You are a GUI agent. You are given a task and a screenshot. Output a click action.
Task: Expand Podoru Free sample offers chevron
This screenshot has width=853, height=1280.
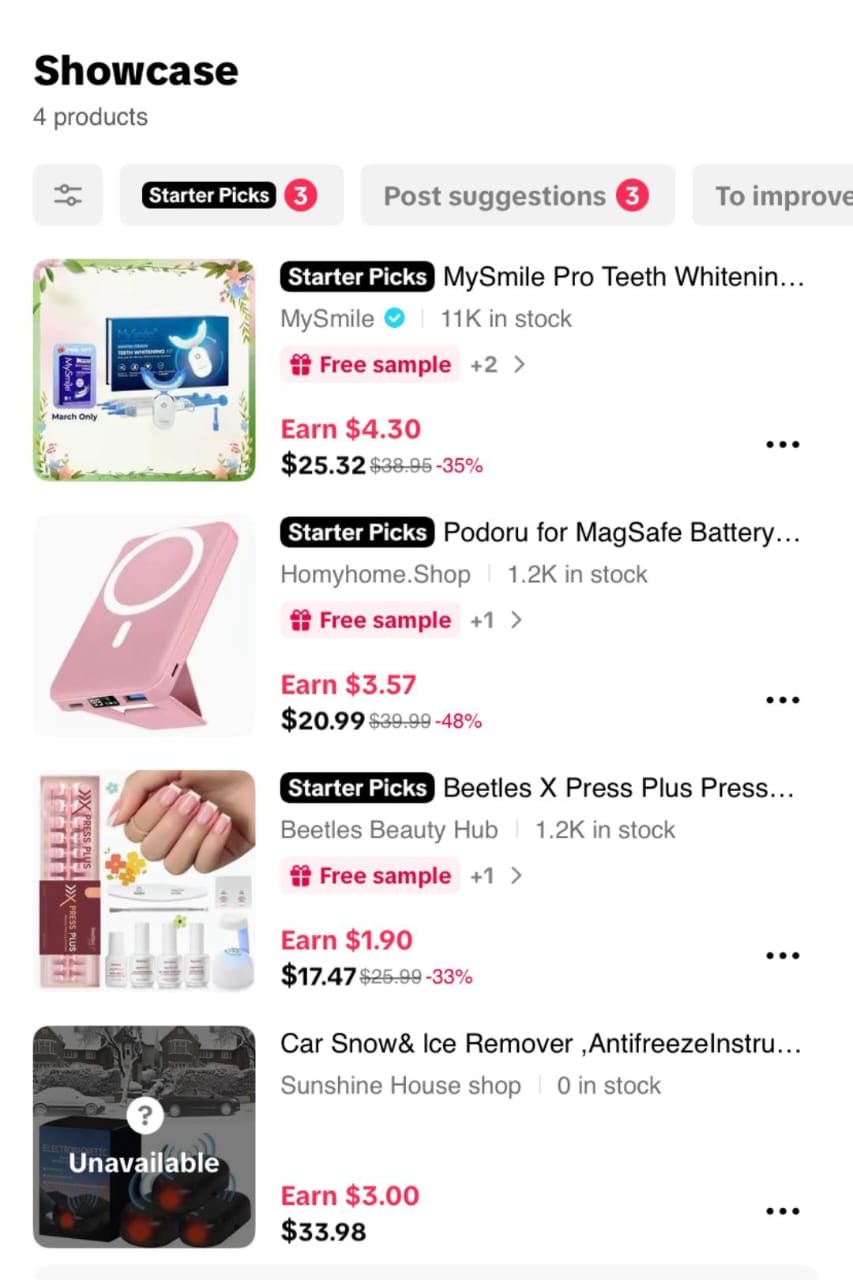pyautogui.click(x=516, y=620)
